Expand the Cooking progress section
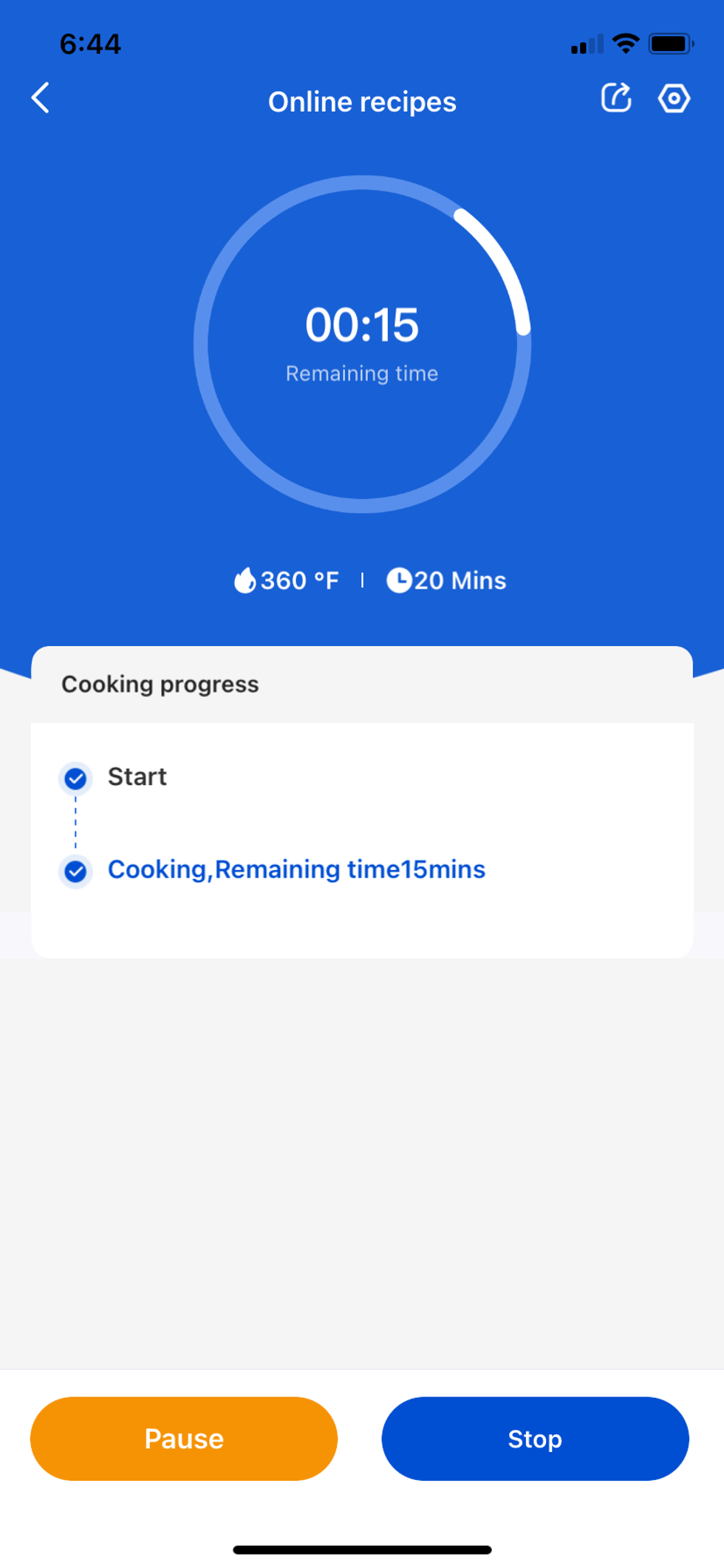This screenshot has height=1568, width=724. (160, 684)
